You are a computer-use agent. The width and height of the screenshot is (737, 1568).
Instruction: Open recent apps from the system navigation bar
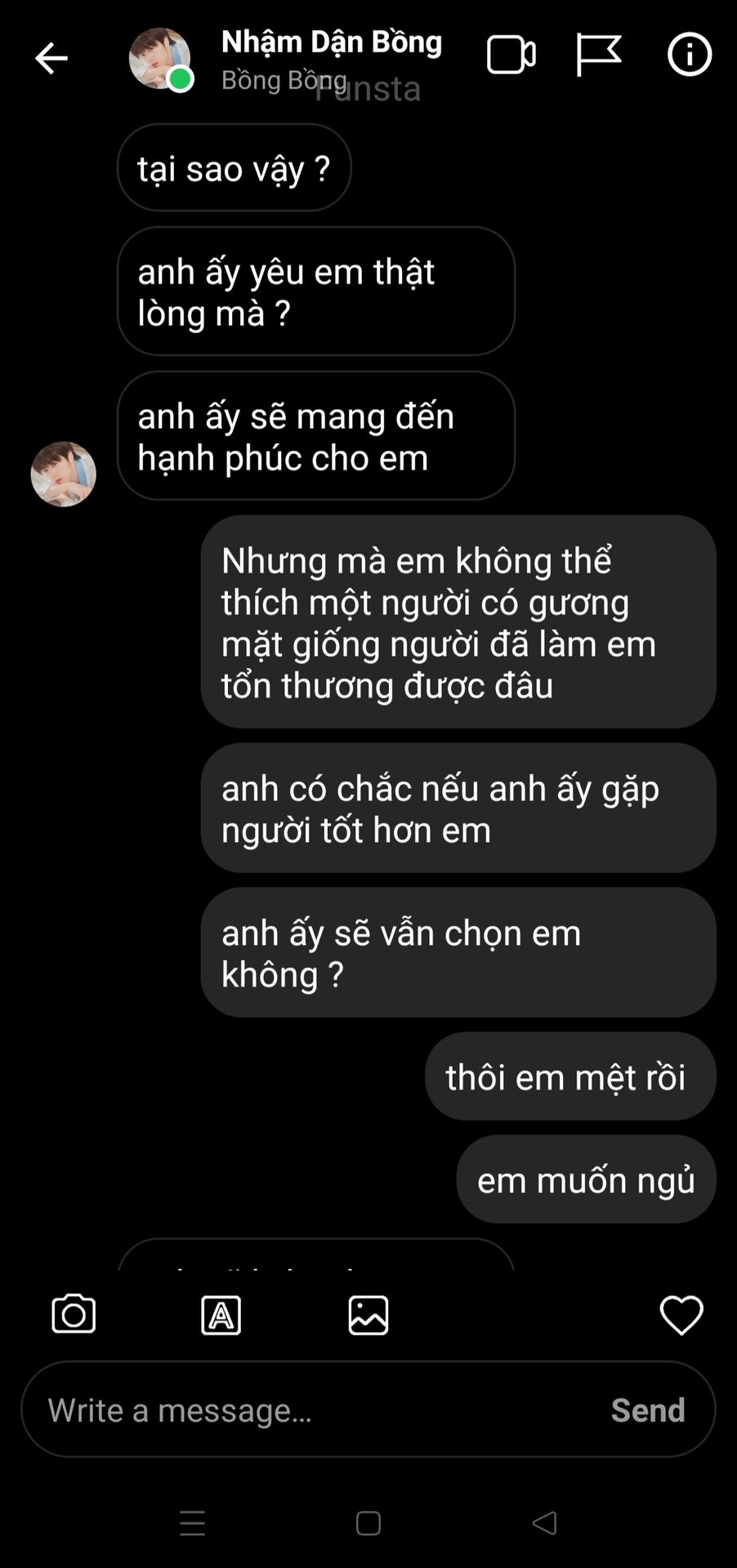tap(193, 1523)
